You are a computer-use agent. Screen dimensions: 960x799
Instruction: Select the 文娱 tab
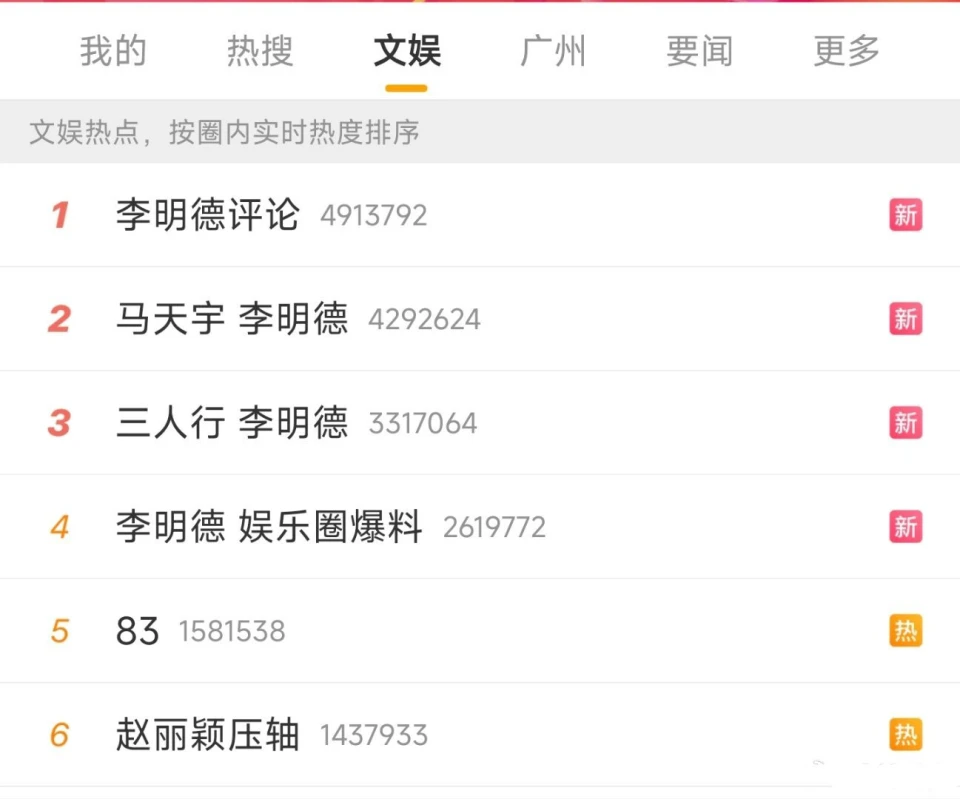pos(406,51)
